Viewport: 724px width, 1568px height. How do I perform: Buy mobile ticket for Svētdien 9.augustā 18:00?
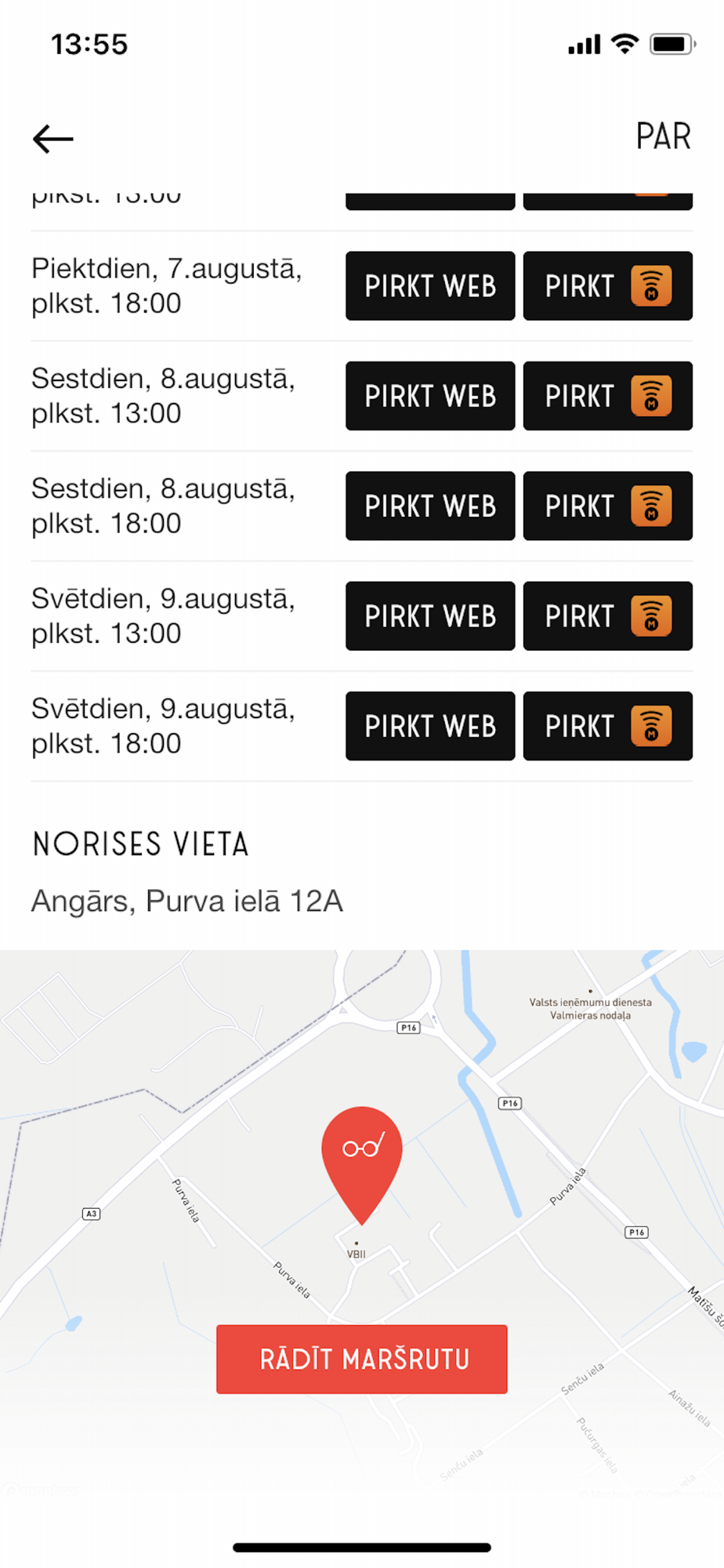pos(608,726)
